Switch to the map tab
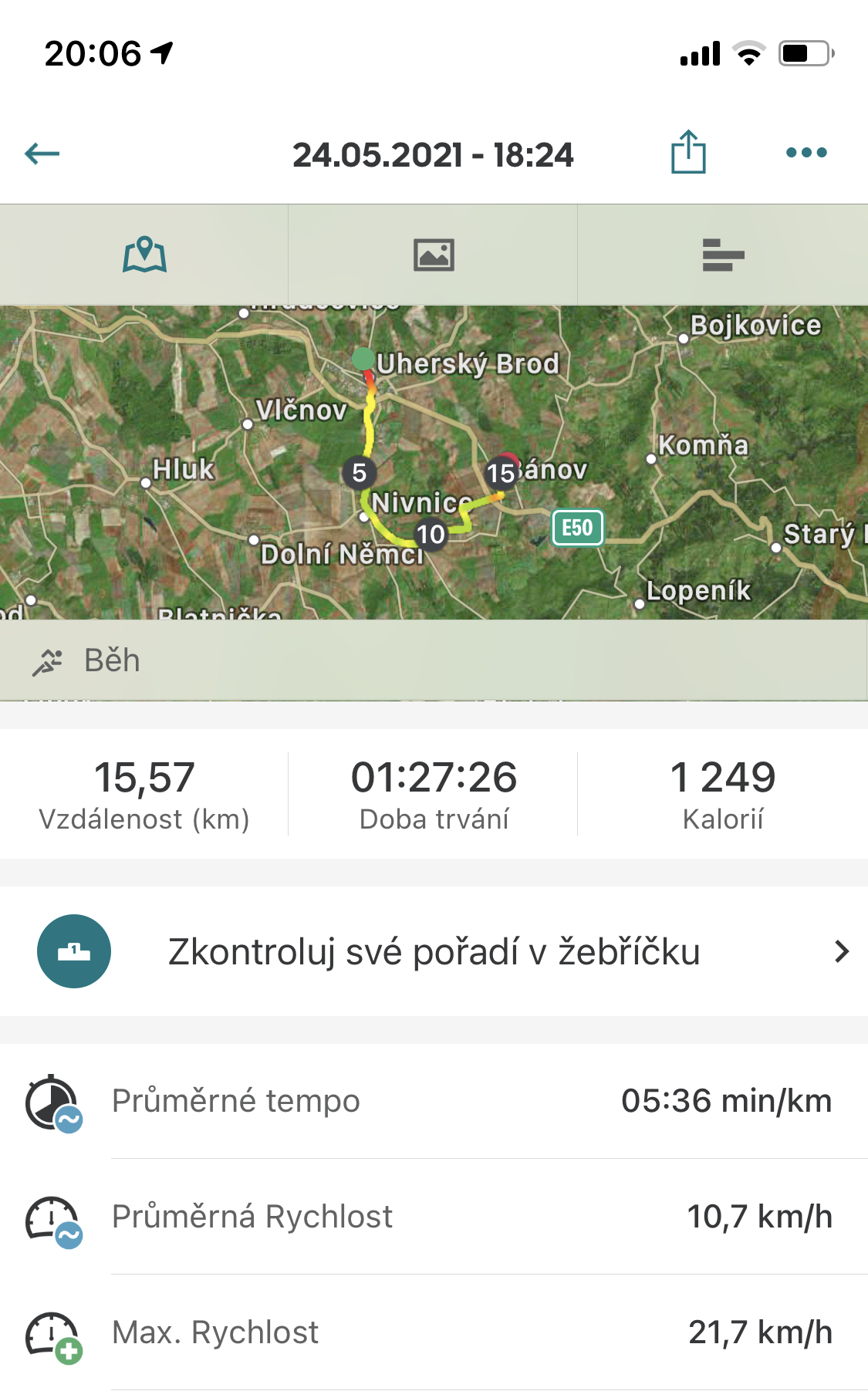868x1398 pixels. 144,255
